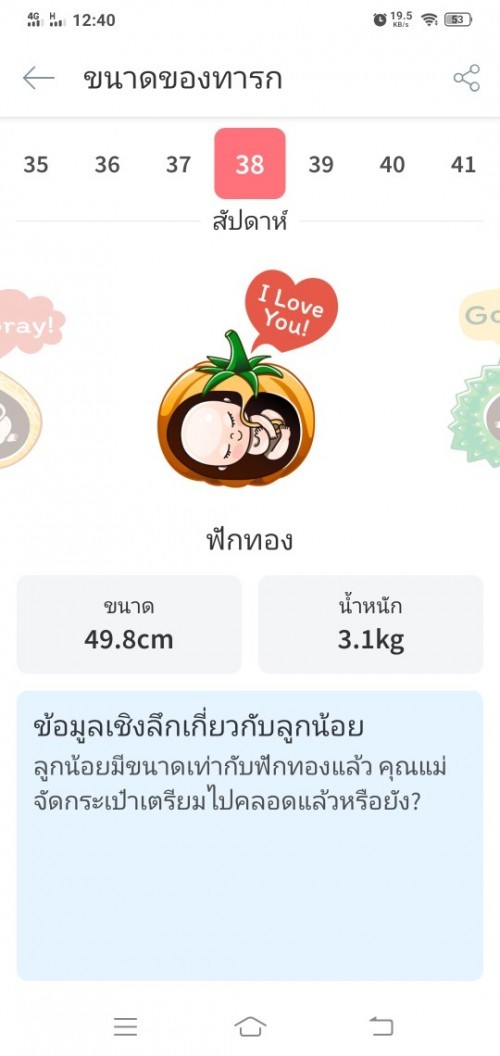Select week 40
The image size is (500, 1056).
392,164
